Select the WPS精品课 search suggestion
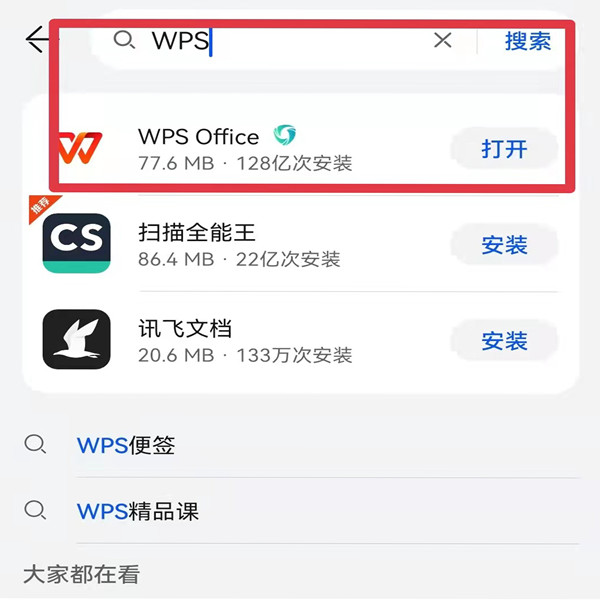The height and width of the screenshot is (600, 600). pos(138,511)
